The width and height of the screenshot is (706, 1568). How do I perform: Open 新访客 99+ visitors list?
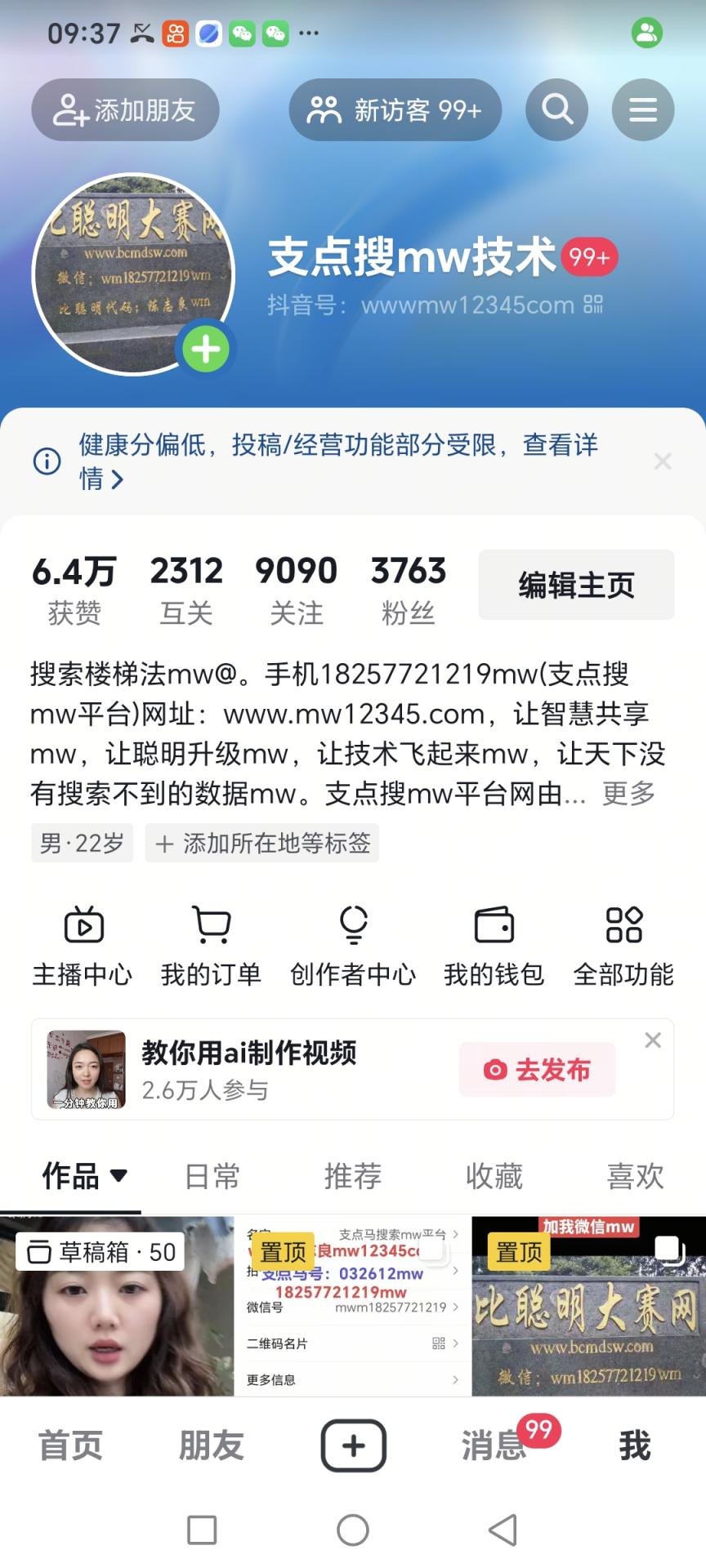point(395,109)
